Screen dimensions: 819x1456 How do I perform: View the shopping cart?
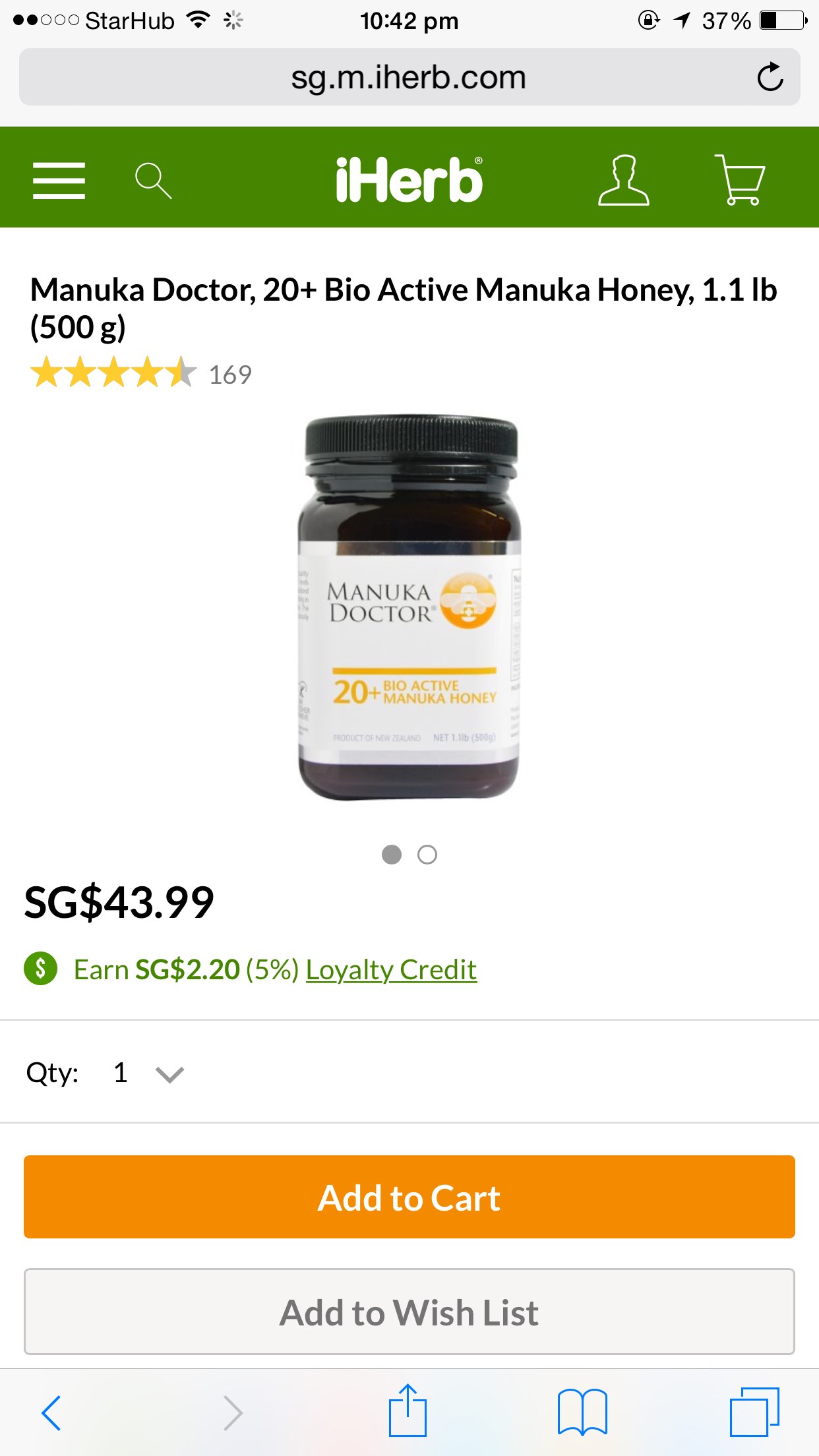tap(741, 180)
